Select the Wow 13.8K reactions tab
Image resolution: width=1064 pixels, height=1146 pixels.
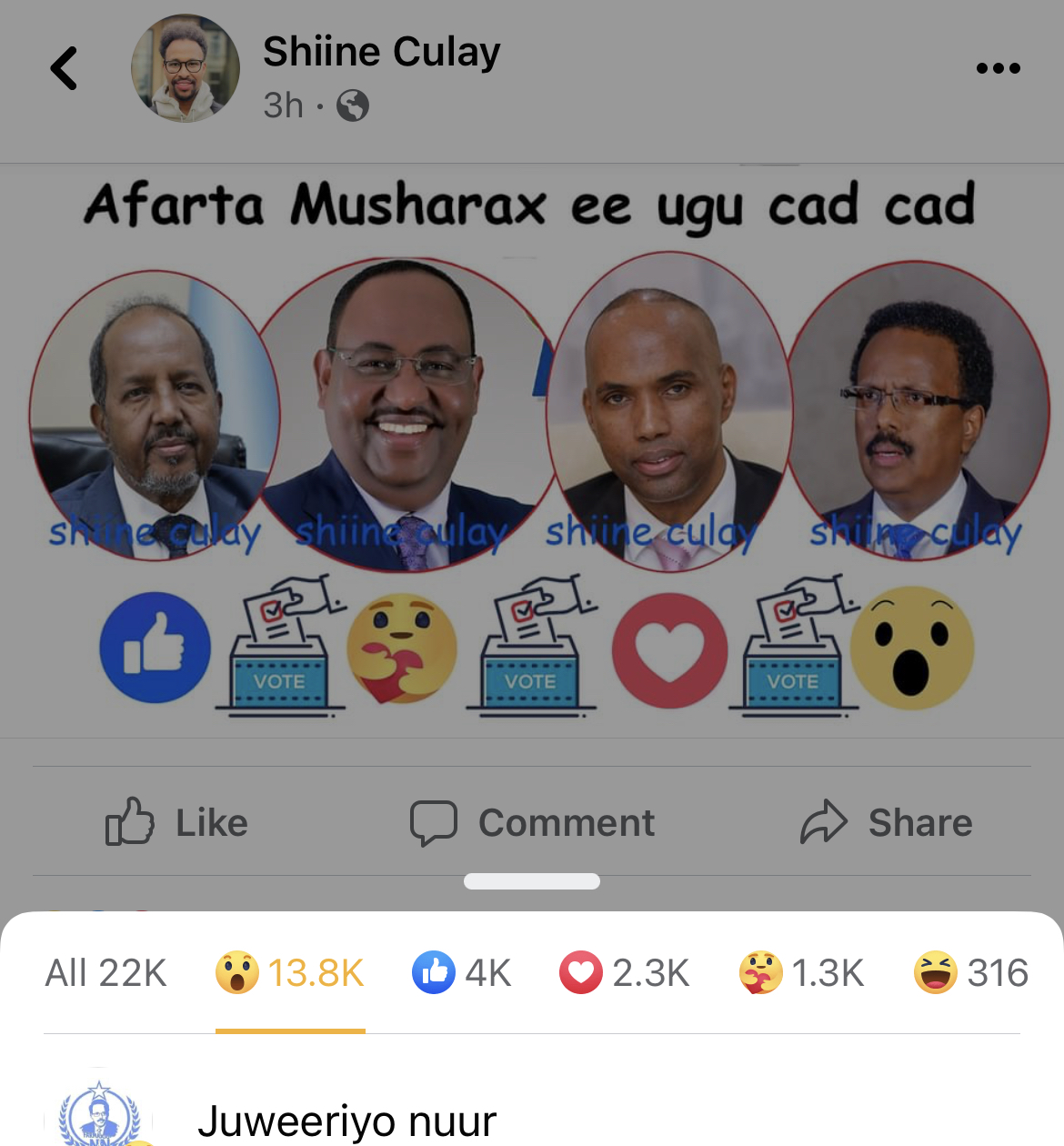[290, 973]
